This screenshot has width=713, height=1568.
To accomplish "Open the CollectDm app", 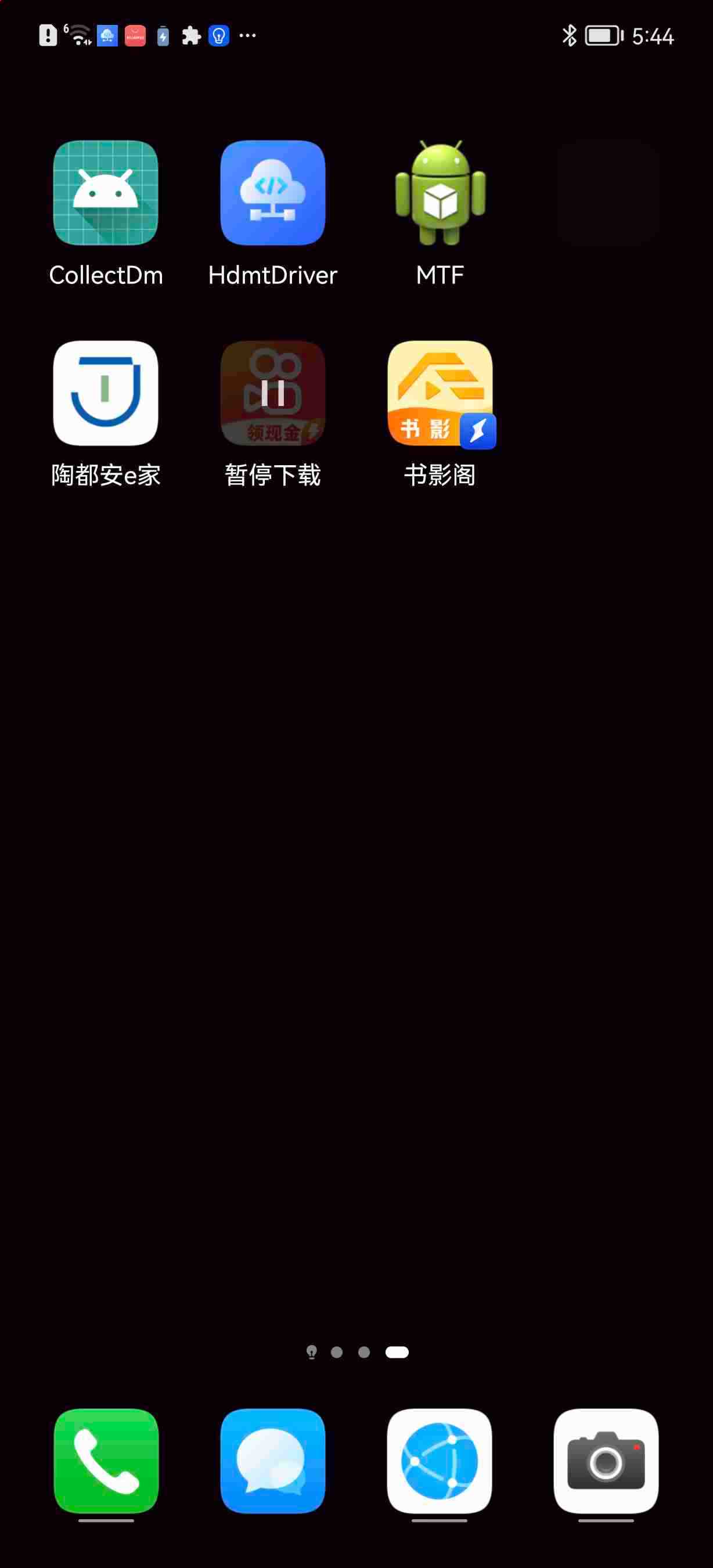I will coord(106,193).
